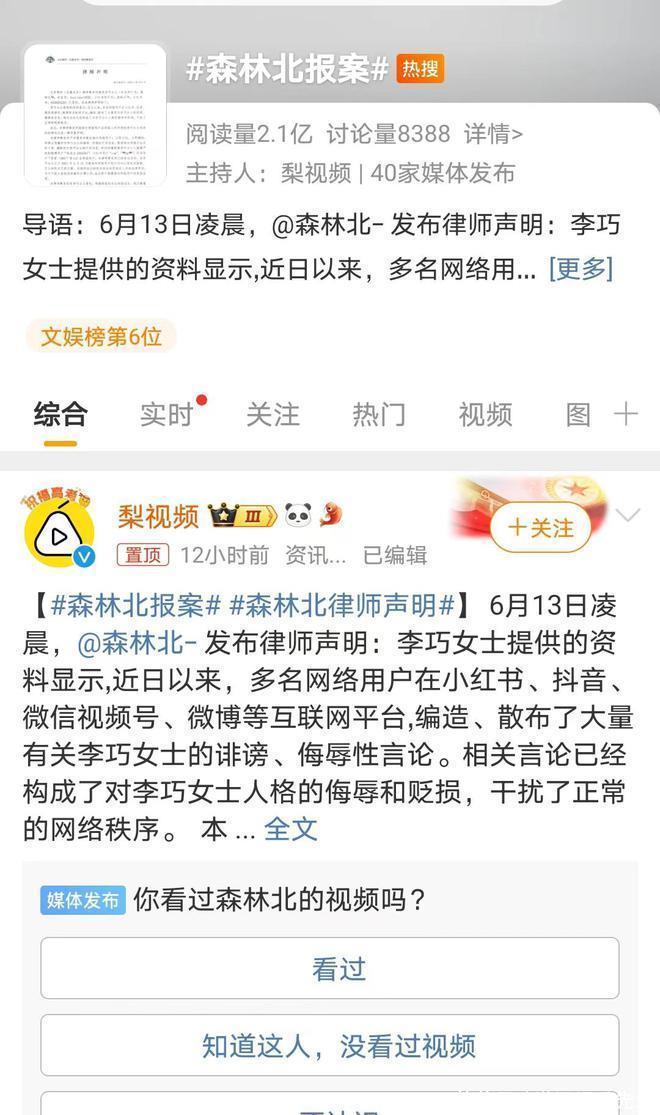This screenshot has height=1115, width=660.
Task: Switch to the 视频 tab
Action: 485,415
